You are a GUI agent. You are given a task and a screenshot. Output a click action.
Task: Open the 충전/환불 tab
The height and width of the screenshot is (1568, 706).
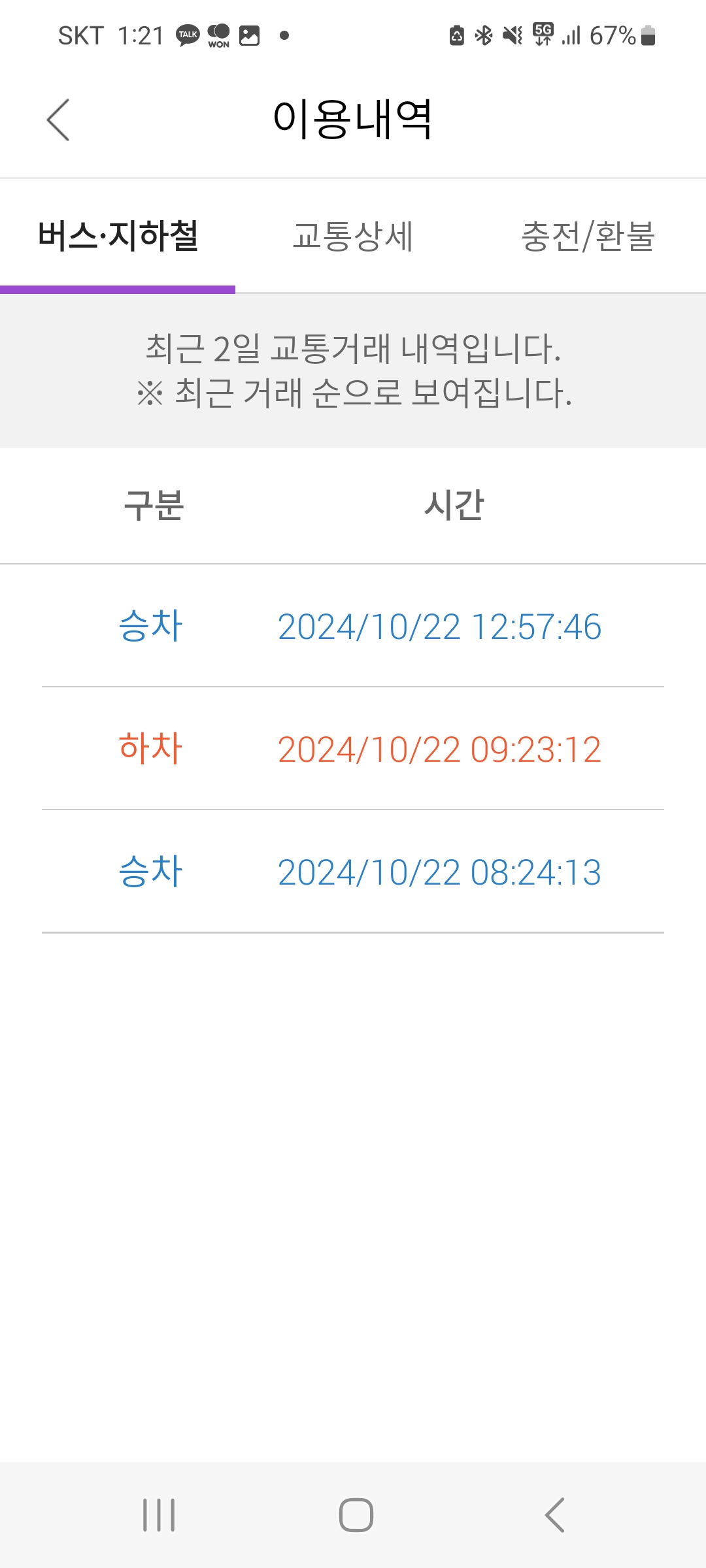tap(588, 236)
